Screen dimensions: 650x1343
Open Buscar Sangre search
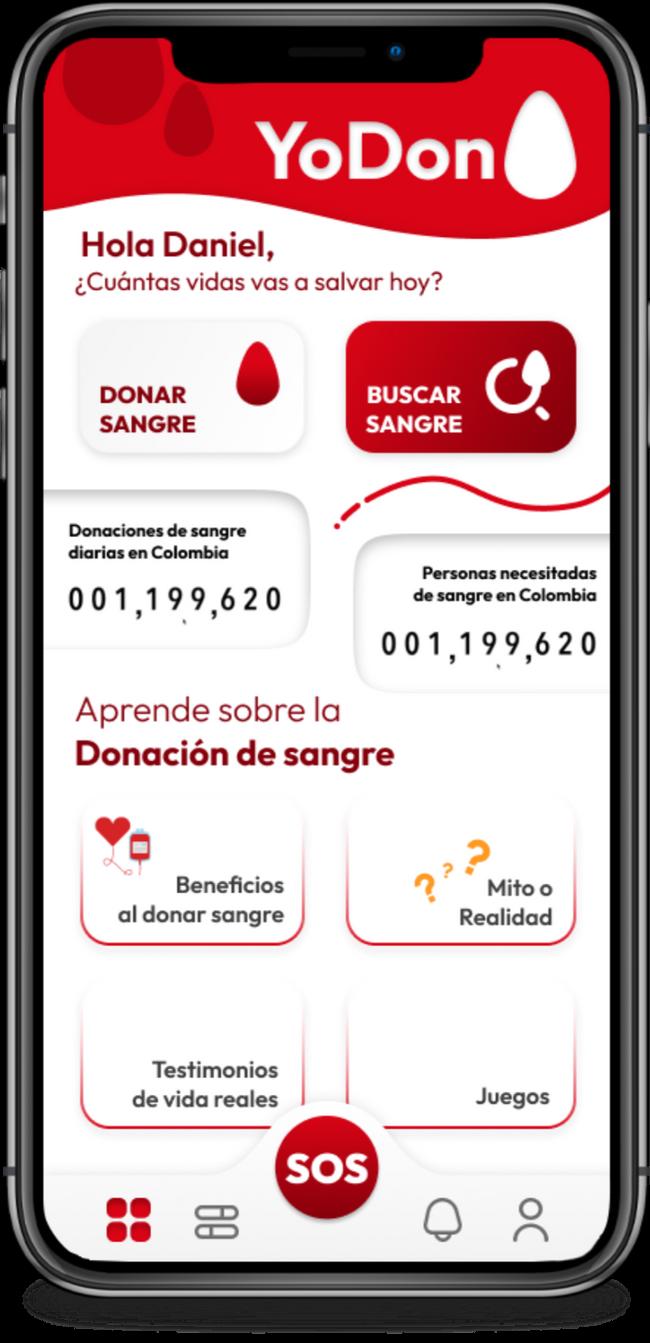460,386
